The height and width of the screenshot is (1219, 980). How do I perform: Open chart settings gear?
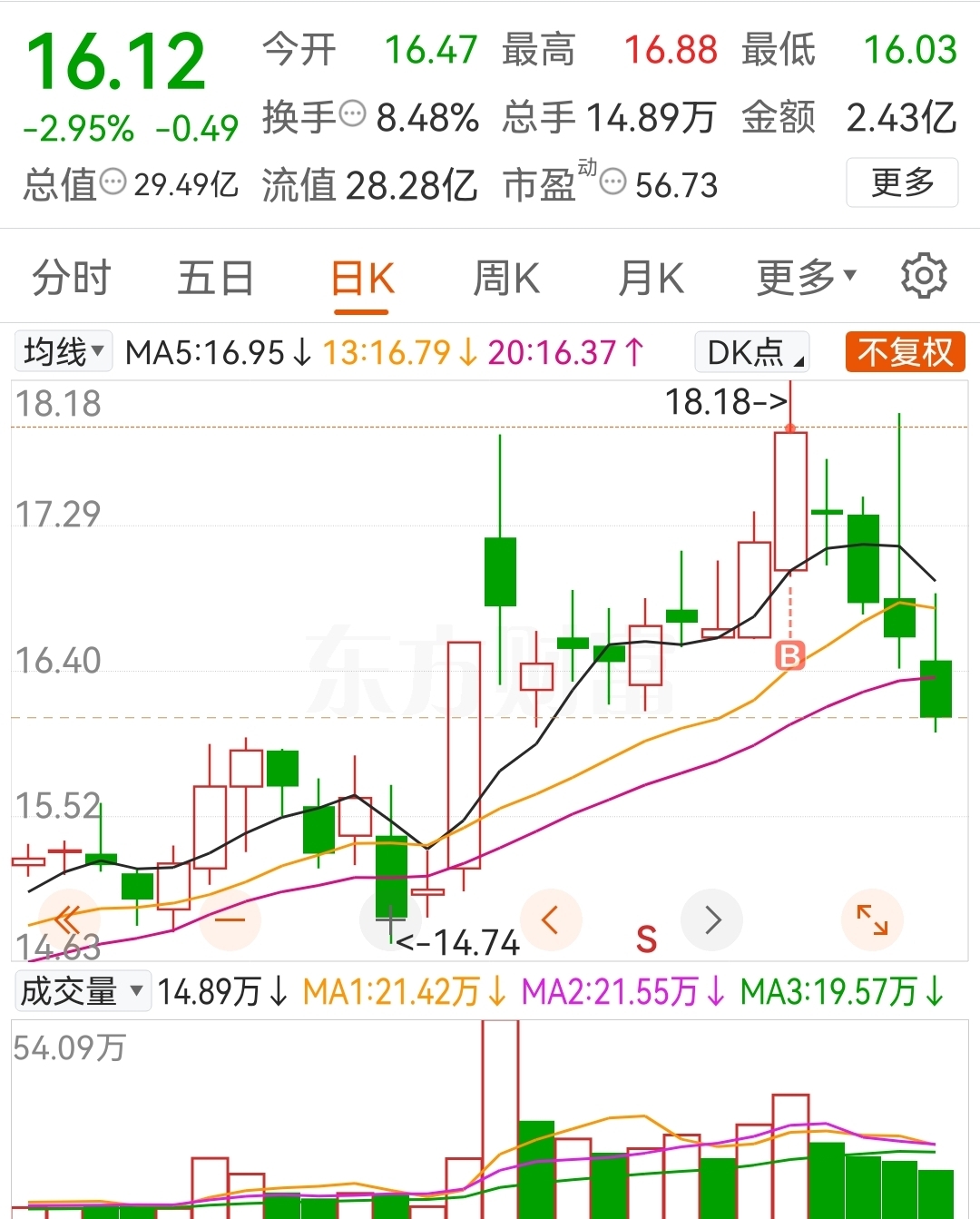point(924,277)
